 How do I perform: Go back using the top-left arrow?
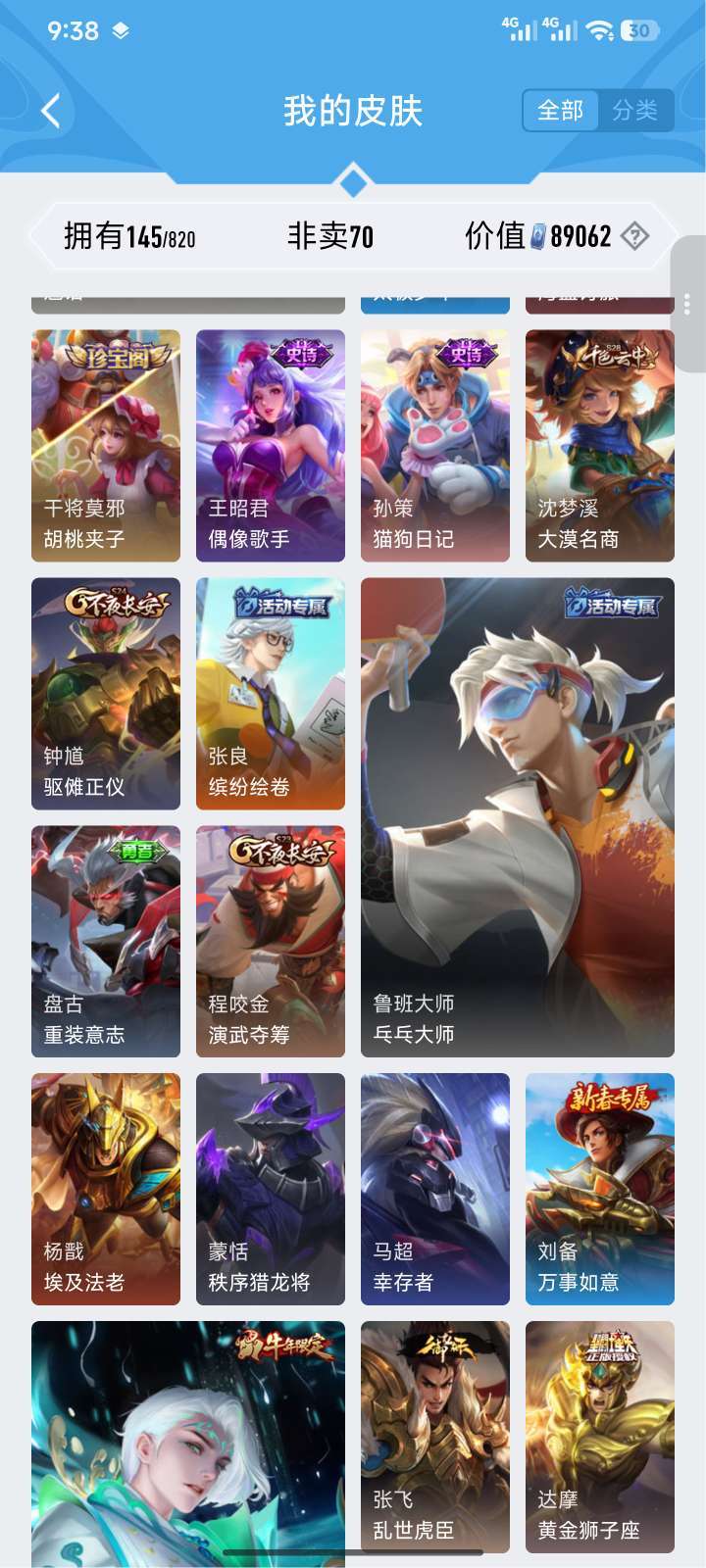[x=51, y=111]
